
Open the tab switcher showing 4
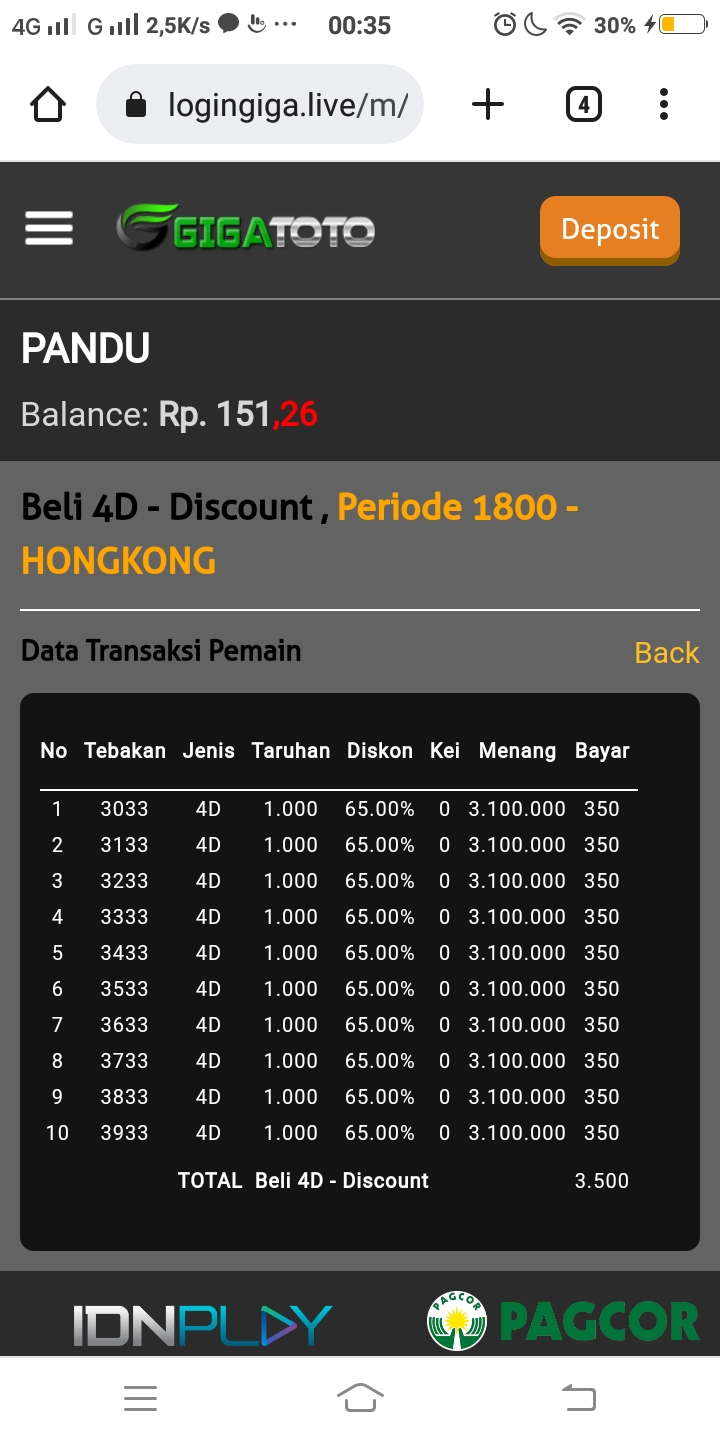pyautogui.click(x=584, y=104)
